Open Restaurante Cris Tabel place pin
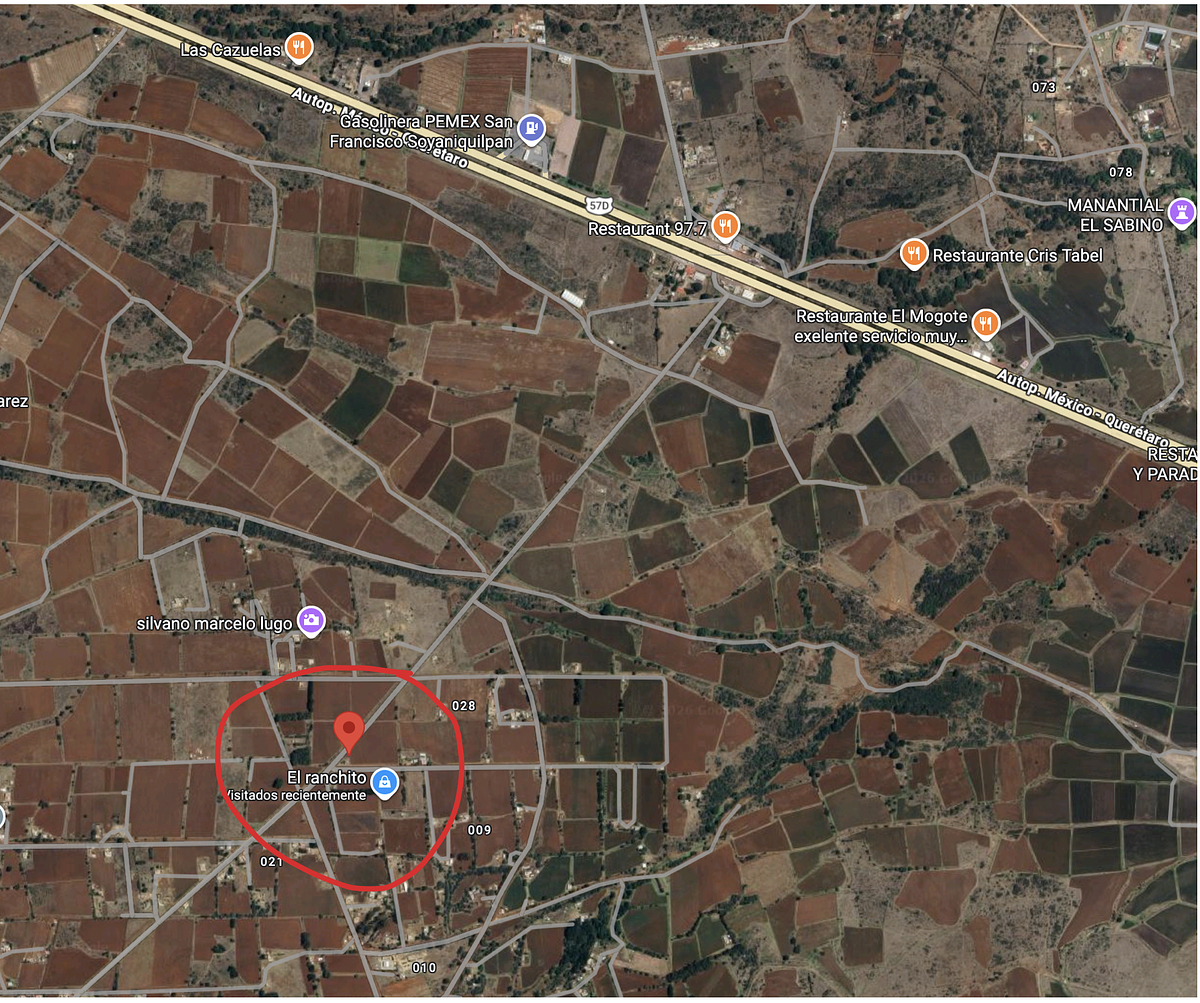The image size is (1200, 1003). tap(913, 254)
